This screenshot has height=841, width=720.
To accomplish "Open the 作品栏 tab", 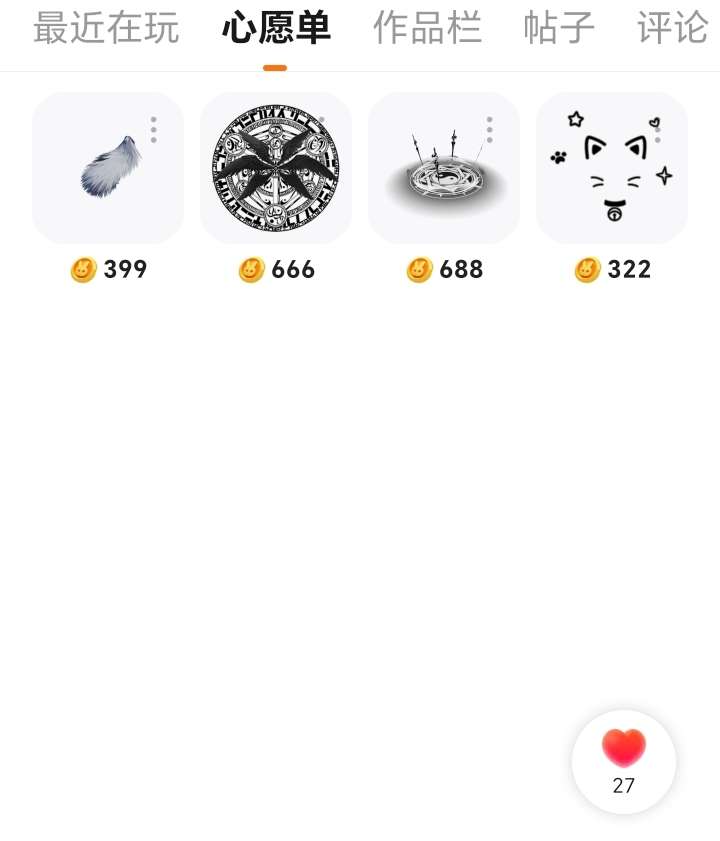I will click(x=427, y=28).
